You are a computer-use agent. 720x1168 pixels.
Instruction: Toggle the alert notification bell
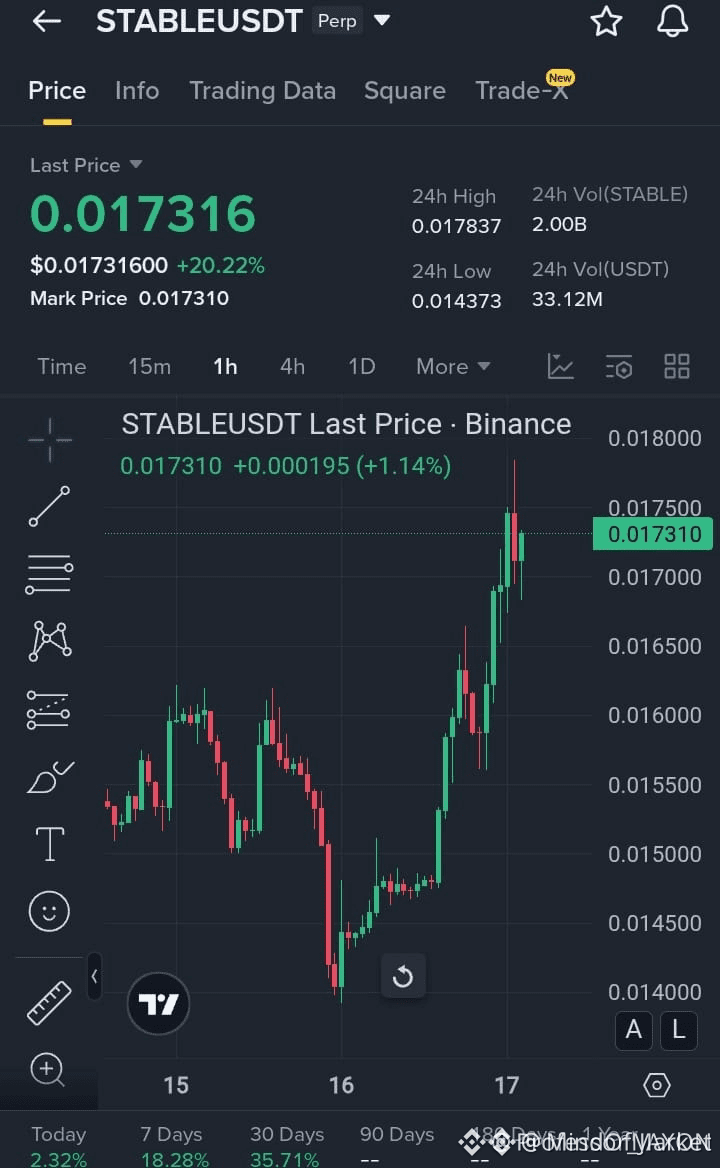coord(672,21)
